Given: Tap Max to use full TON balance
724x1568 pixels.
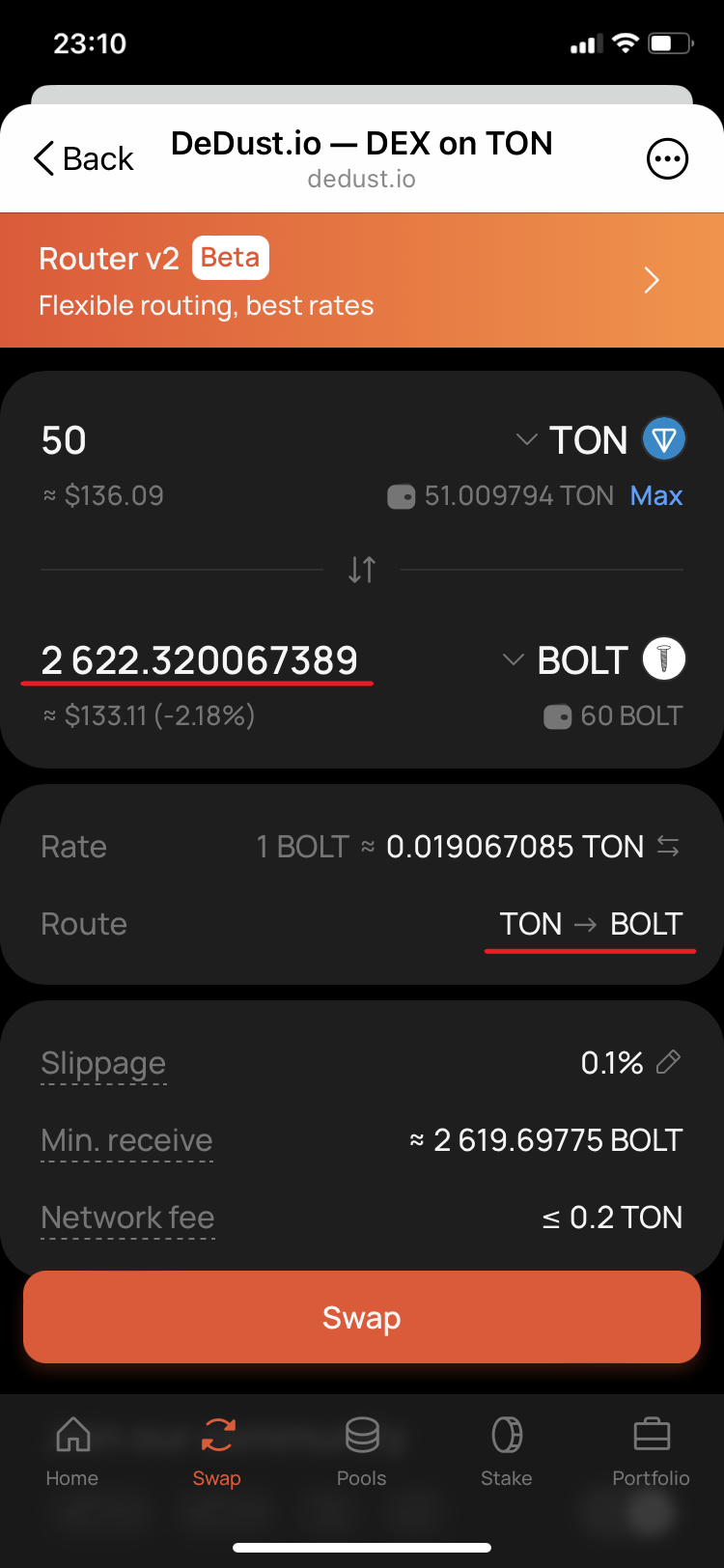Looking at the screenshot, I should pos(656,495).
